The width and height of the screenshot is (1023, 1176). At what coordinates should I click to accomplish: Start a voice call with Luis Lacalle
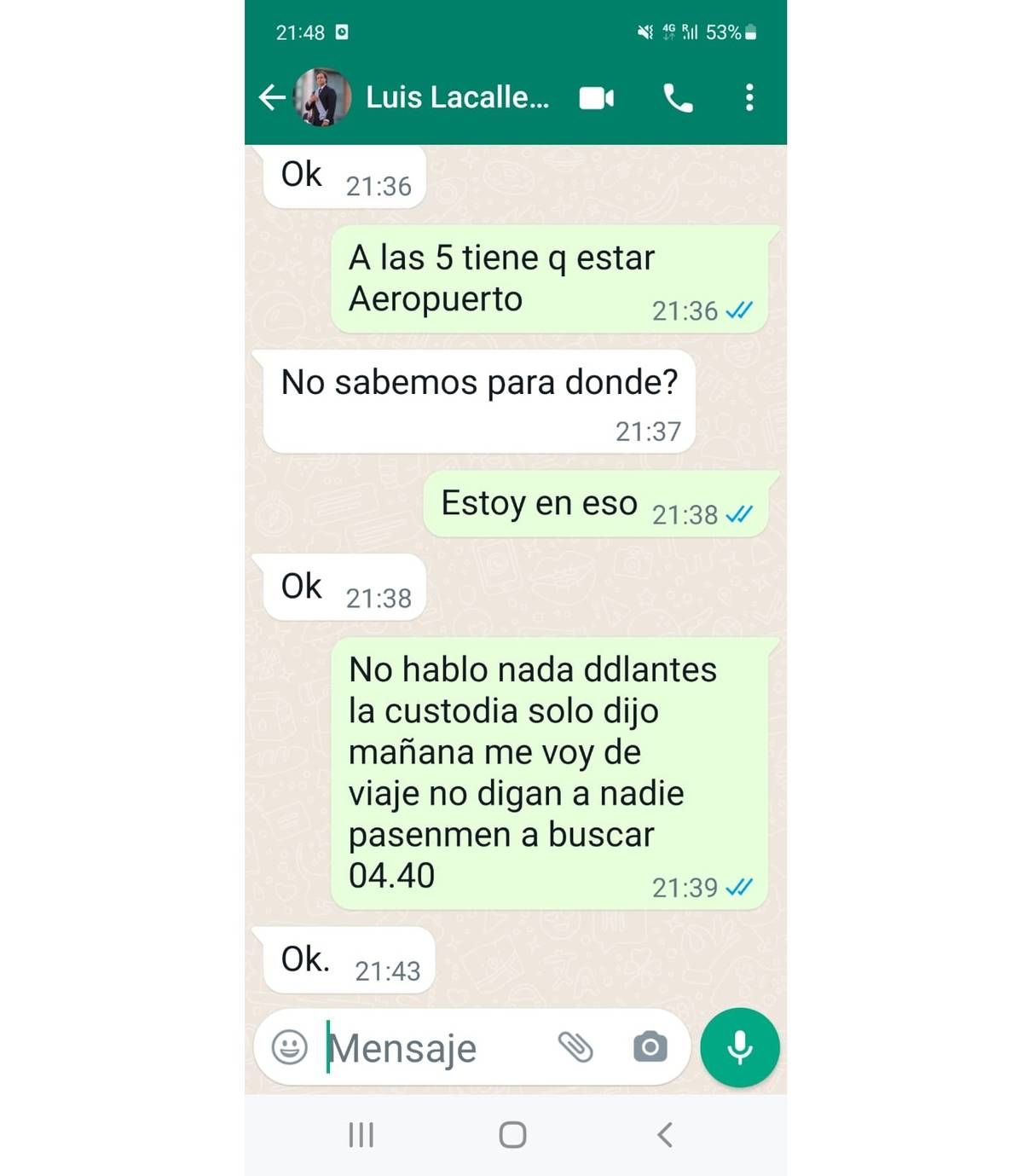tap(676, 98)
